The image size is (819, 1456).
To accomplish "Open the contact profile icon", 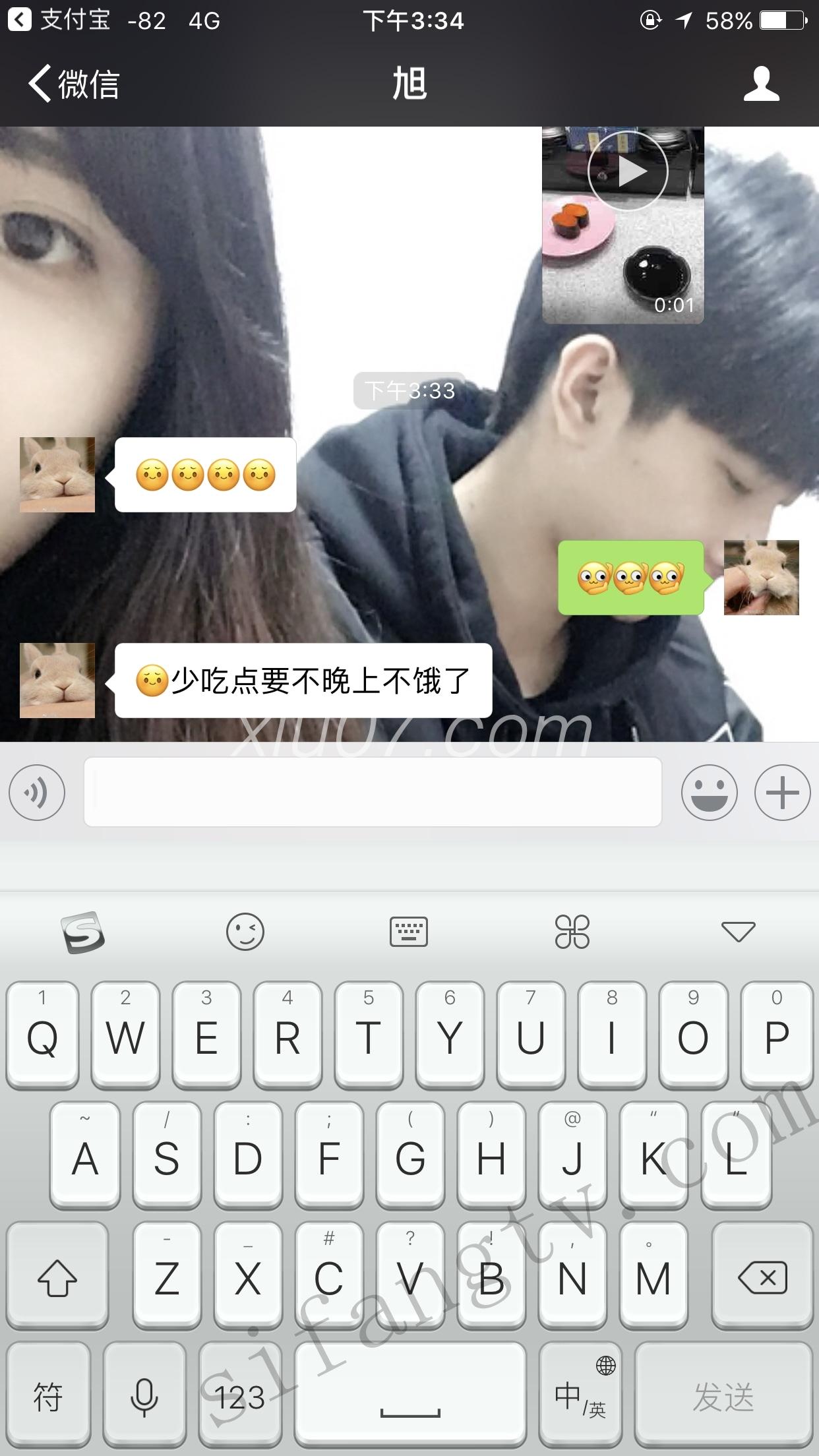I will [761, 84].
